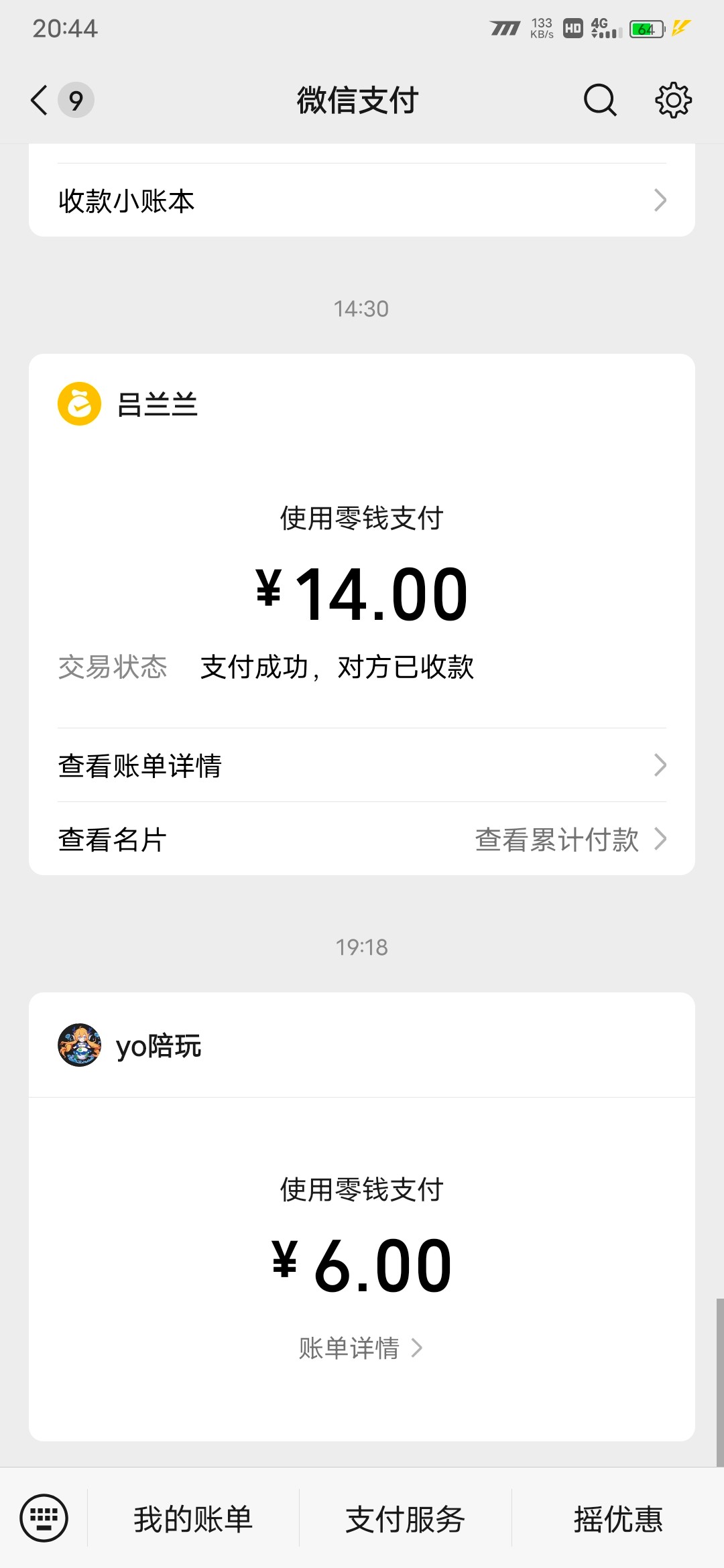Image resolution: width=724 pixels, height=1568 pixels.
Task: Expand 查看账单详情 using the arrow
Action: (660, 765)
